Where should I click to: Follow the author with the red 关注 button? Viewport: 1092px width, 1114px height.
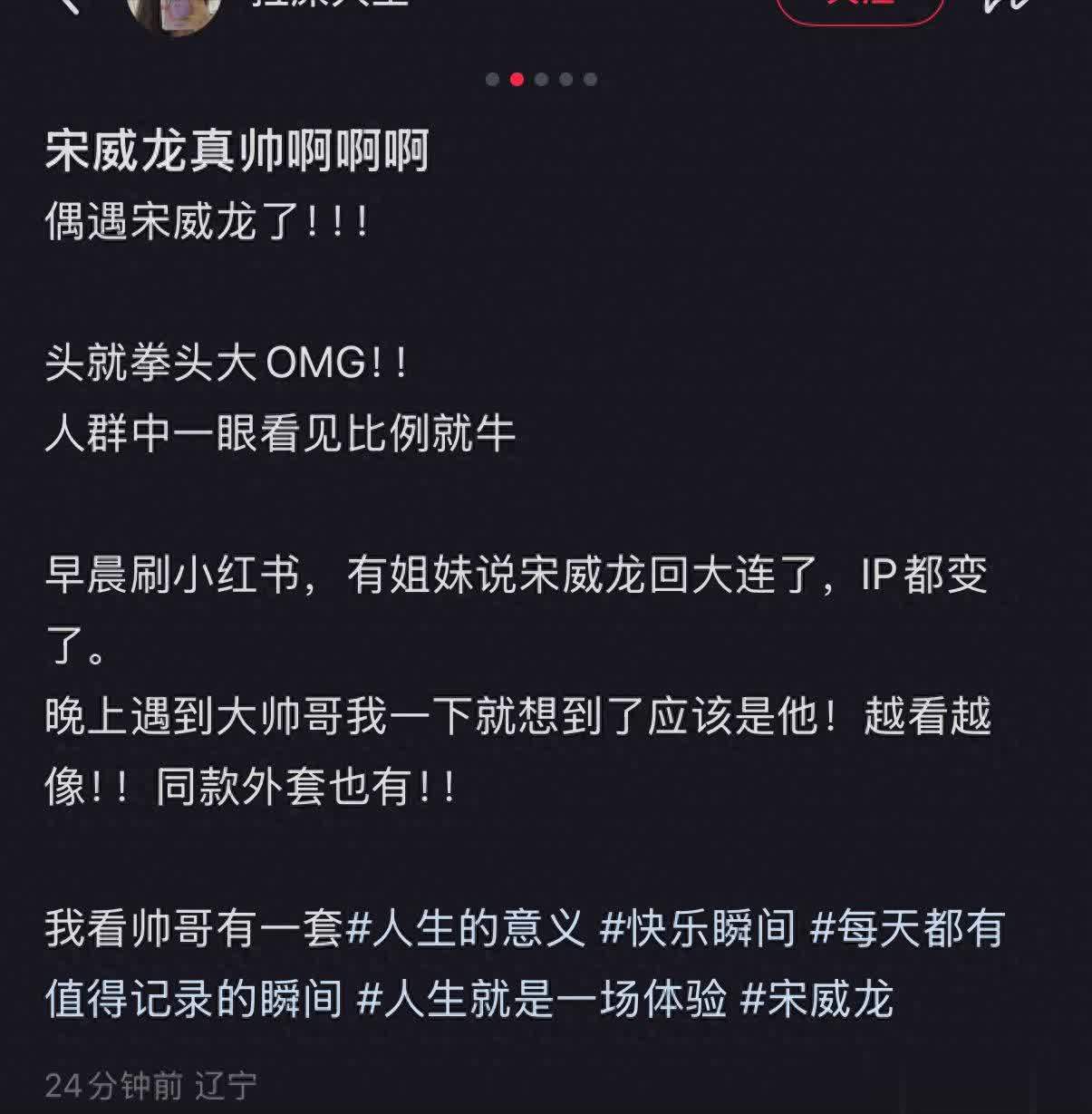859,8
